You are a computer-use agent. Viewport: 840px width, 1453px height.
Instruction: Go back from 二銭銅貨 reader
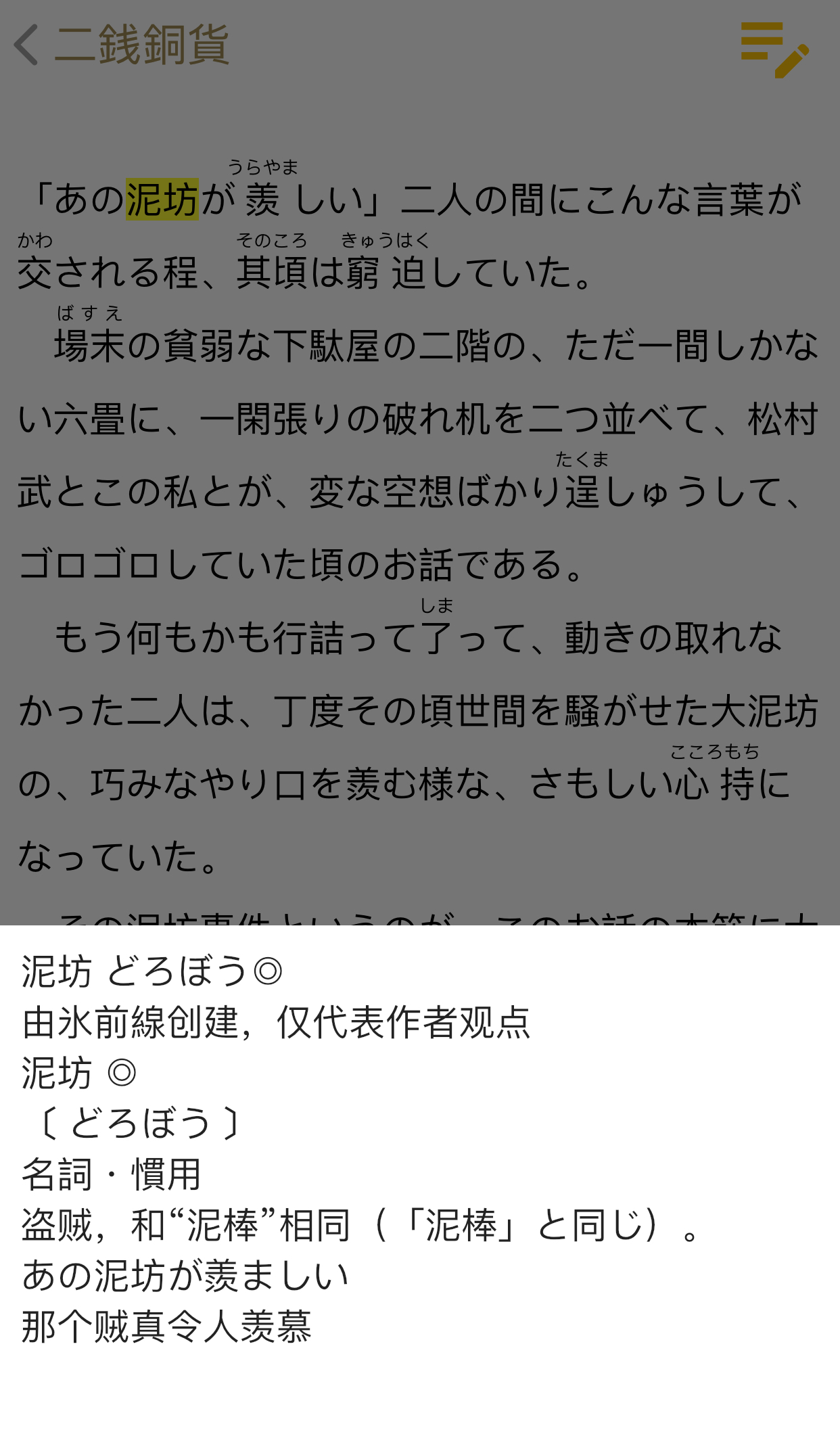(27, 45)
